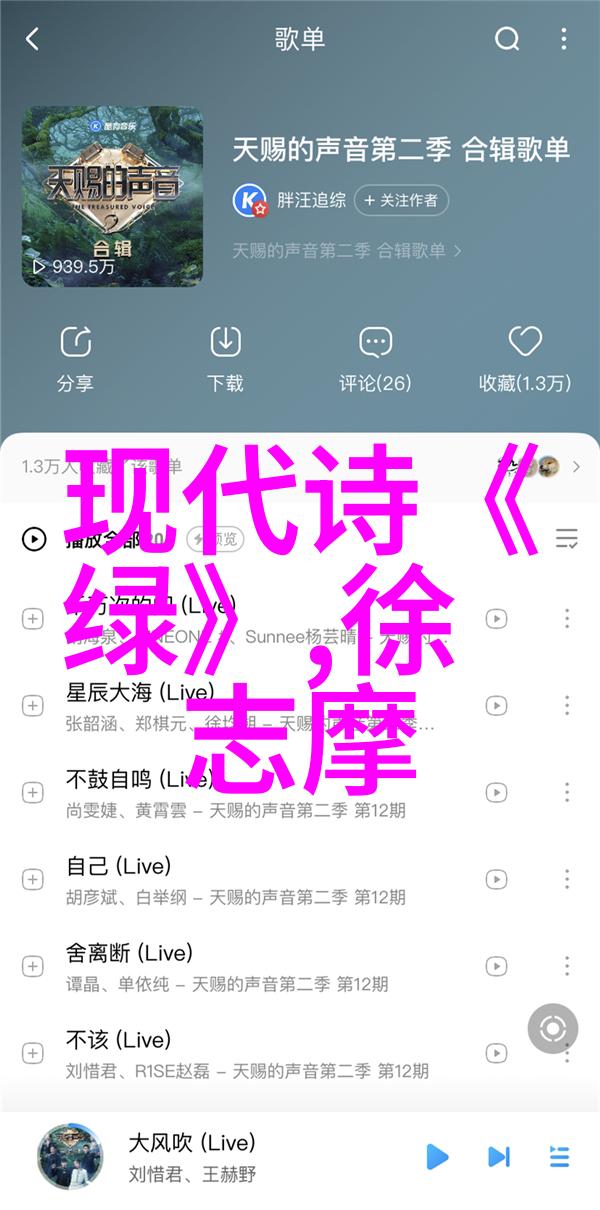
Task: Download the playlist with 下载
Action: click(225, 357)
